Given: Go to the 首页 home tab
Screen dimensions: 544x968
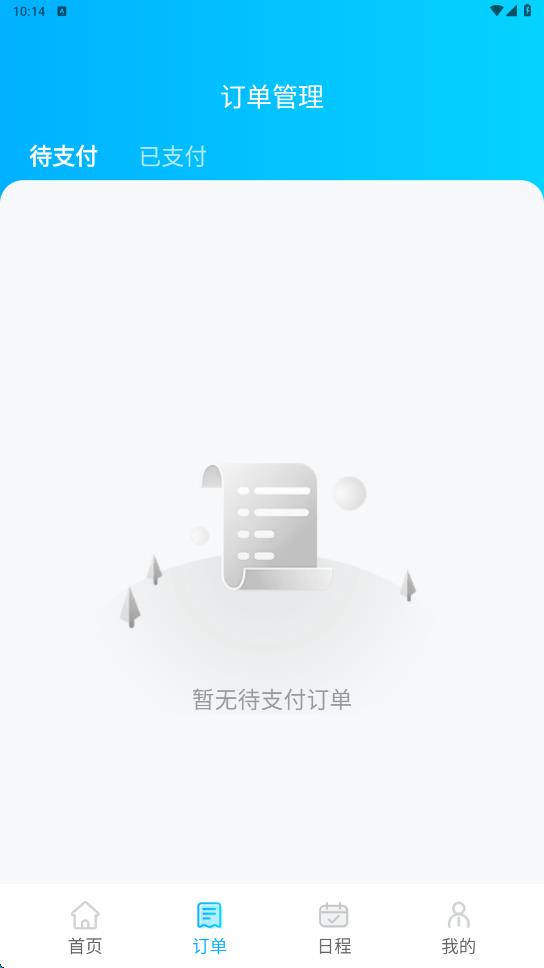Looking at the screenshot, I should click(85, 928).
